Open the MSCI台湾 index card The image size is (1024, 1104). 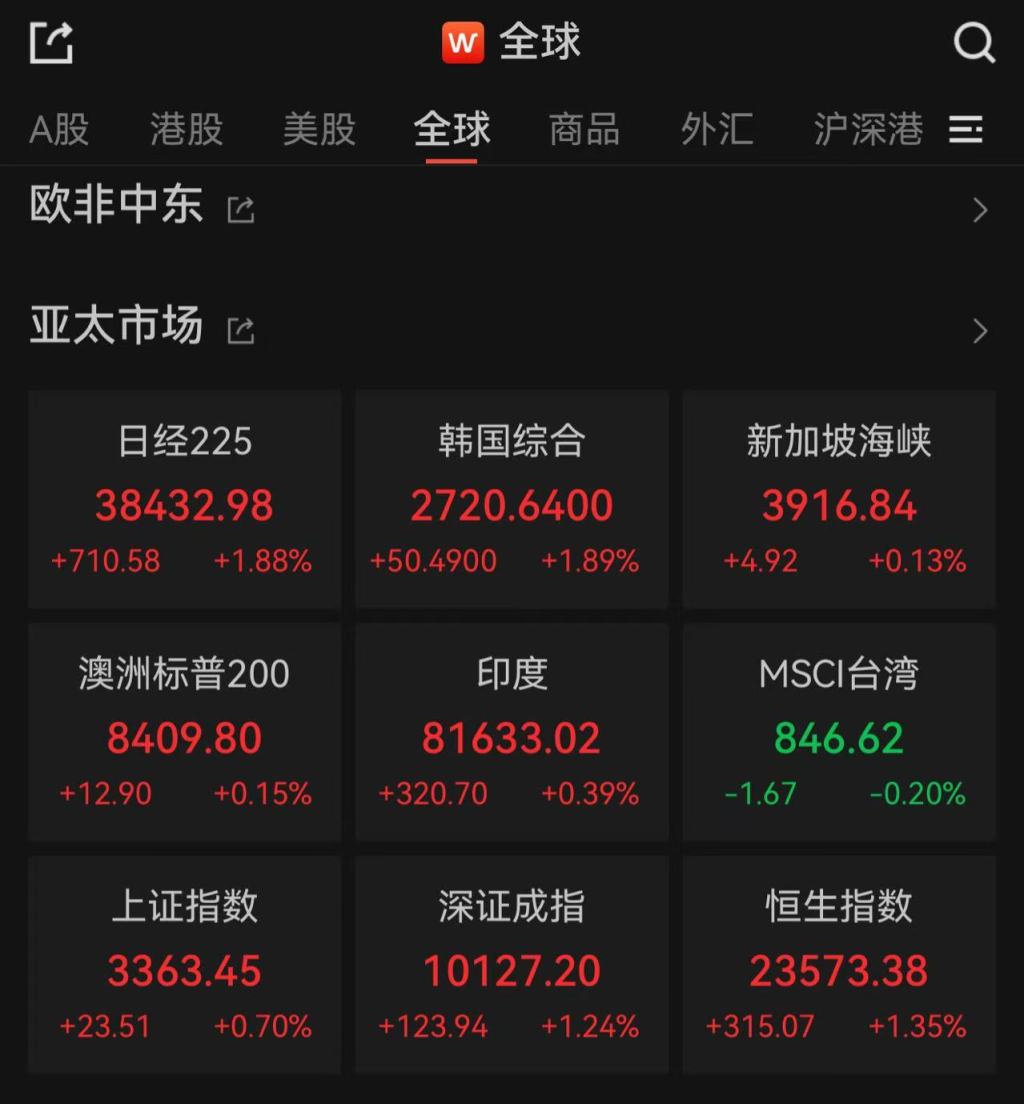point(839,732)
